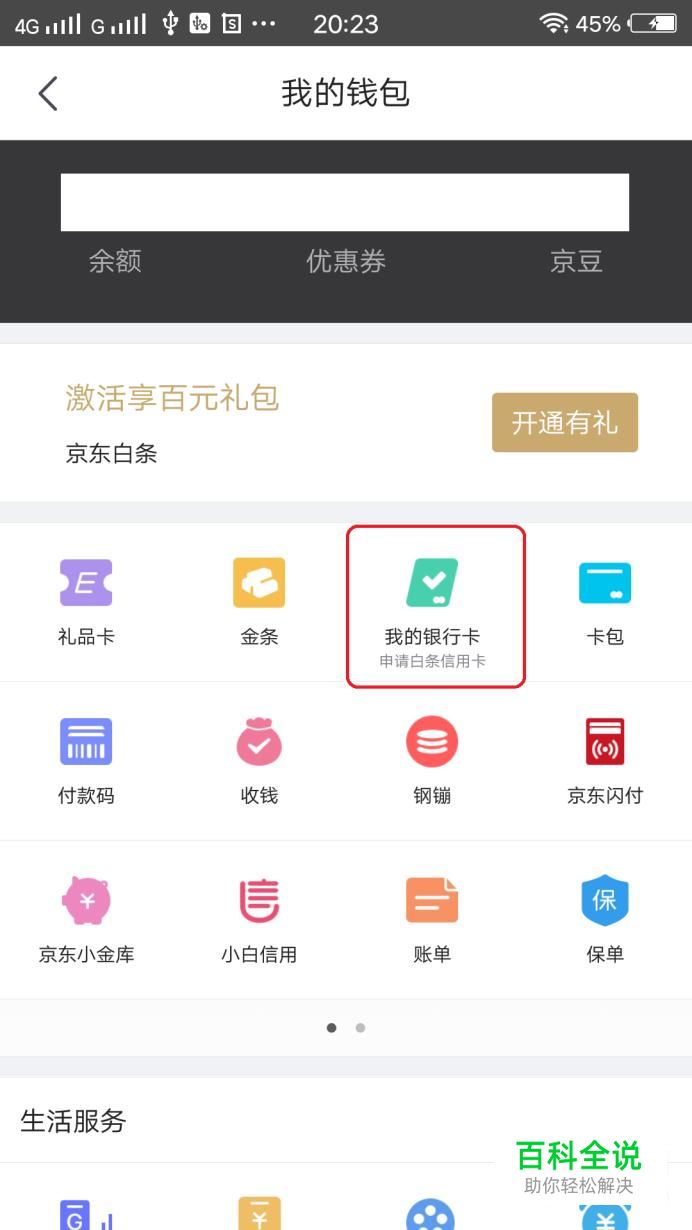View 余额 balance
The height and width of the screenshot is (1230, 692).
pyautogui.click(x=115, y=261)
